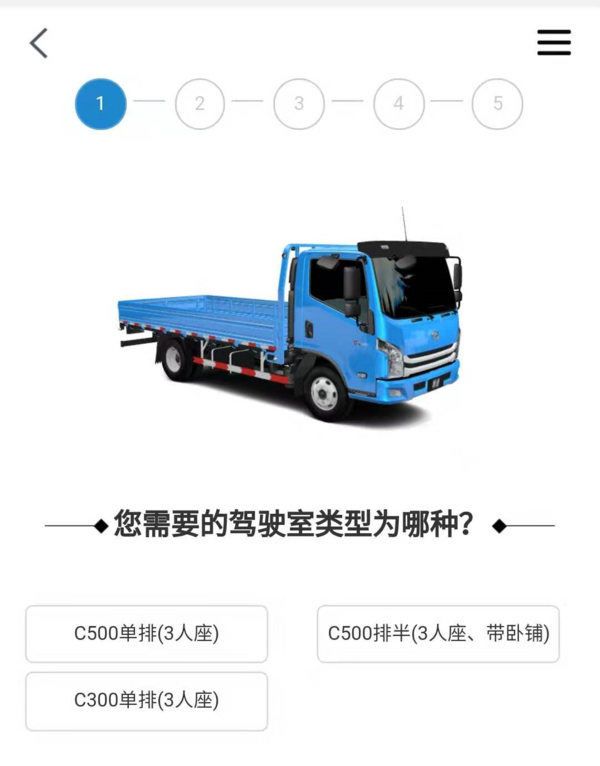Pick the C300单排(3人座) cab type

pos(147,700)
